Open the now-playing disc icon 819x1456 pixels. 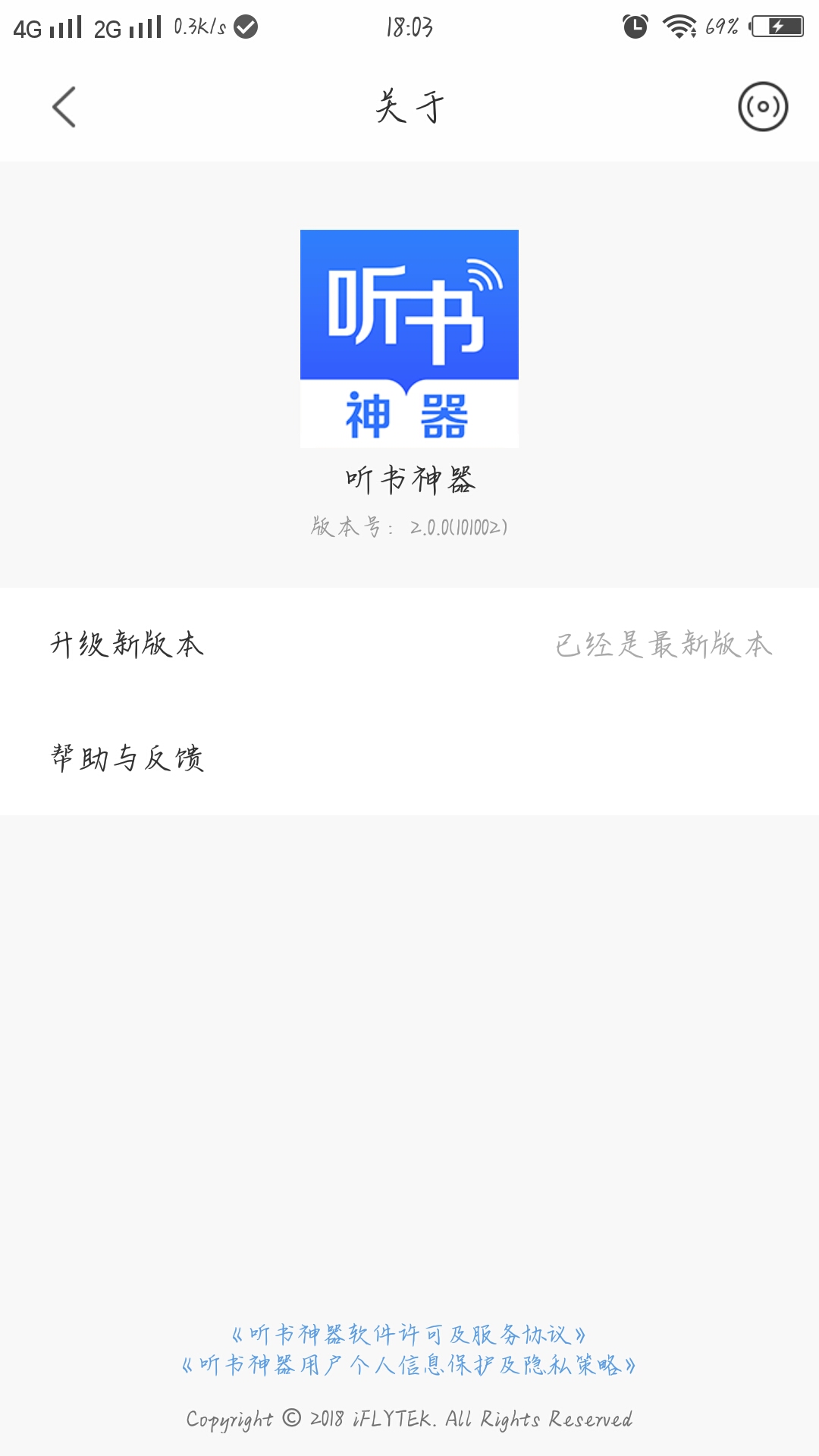click(763, 107)
